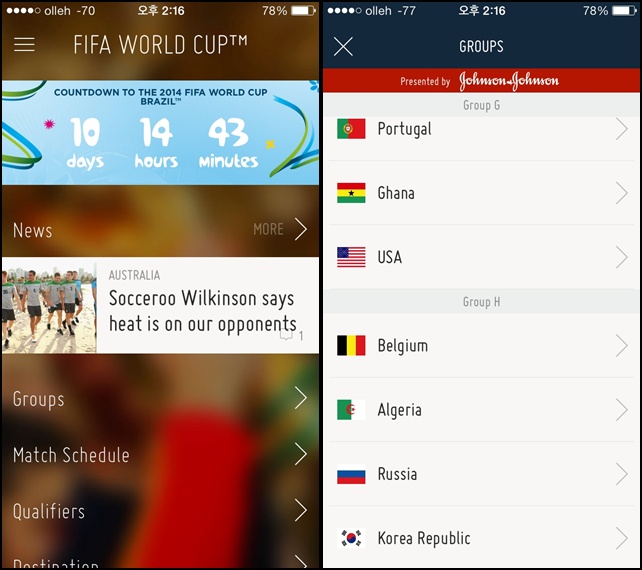The image size is (642, 570).
Task: View Korea Republic team
Action: [x=481, y=538]
